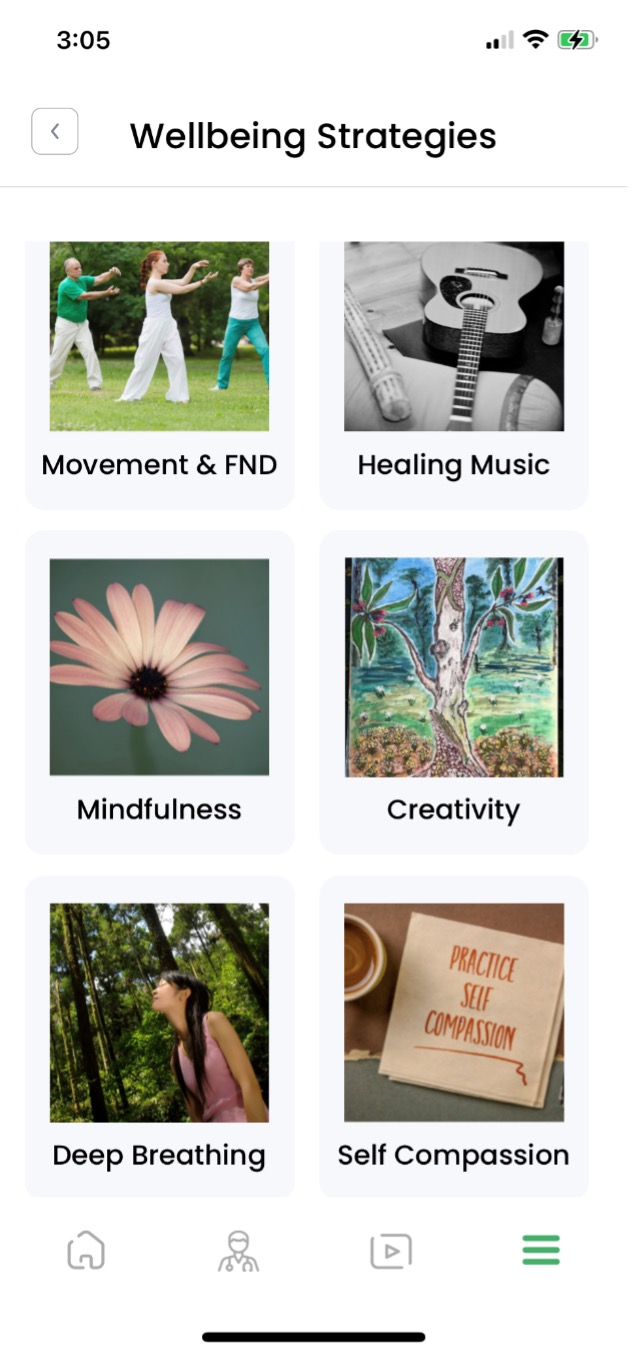Open the Self Compassion card

[x=454, y=1036]
